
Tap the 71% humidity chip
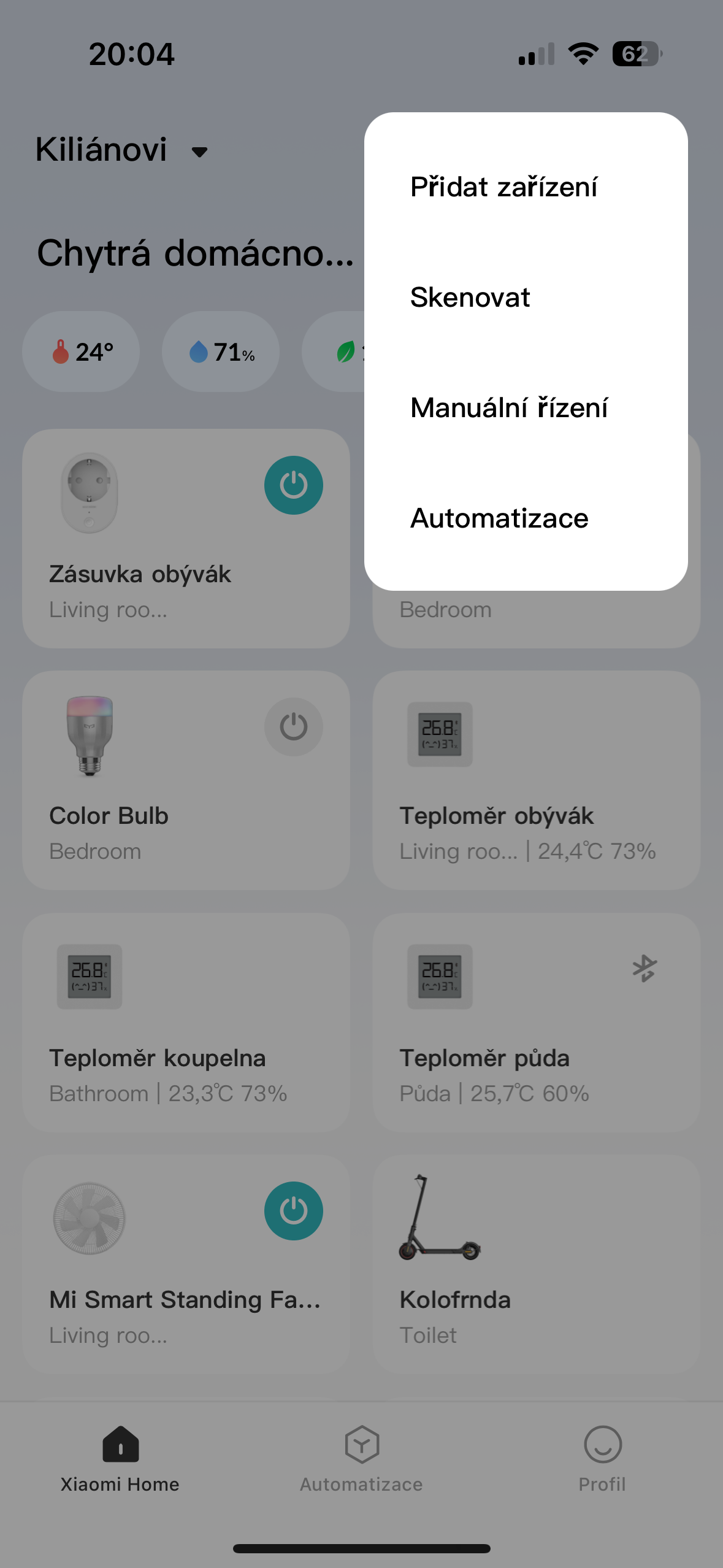tap(221, 352)
